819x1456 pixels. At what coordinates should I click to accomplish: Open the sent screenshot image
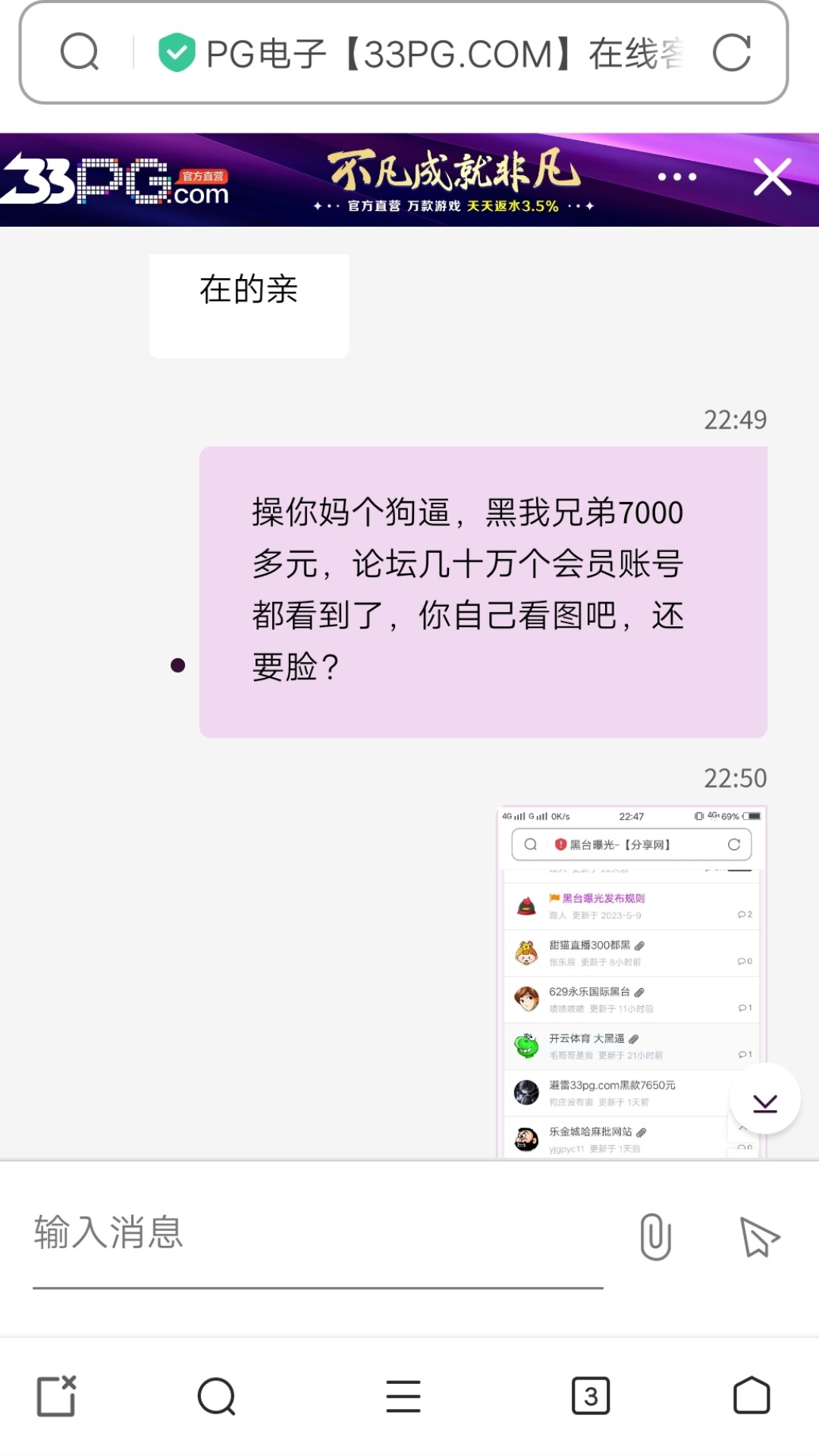(631, 982)
